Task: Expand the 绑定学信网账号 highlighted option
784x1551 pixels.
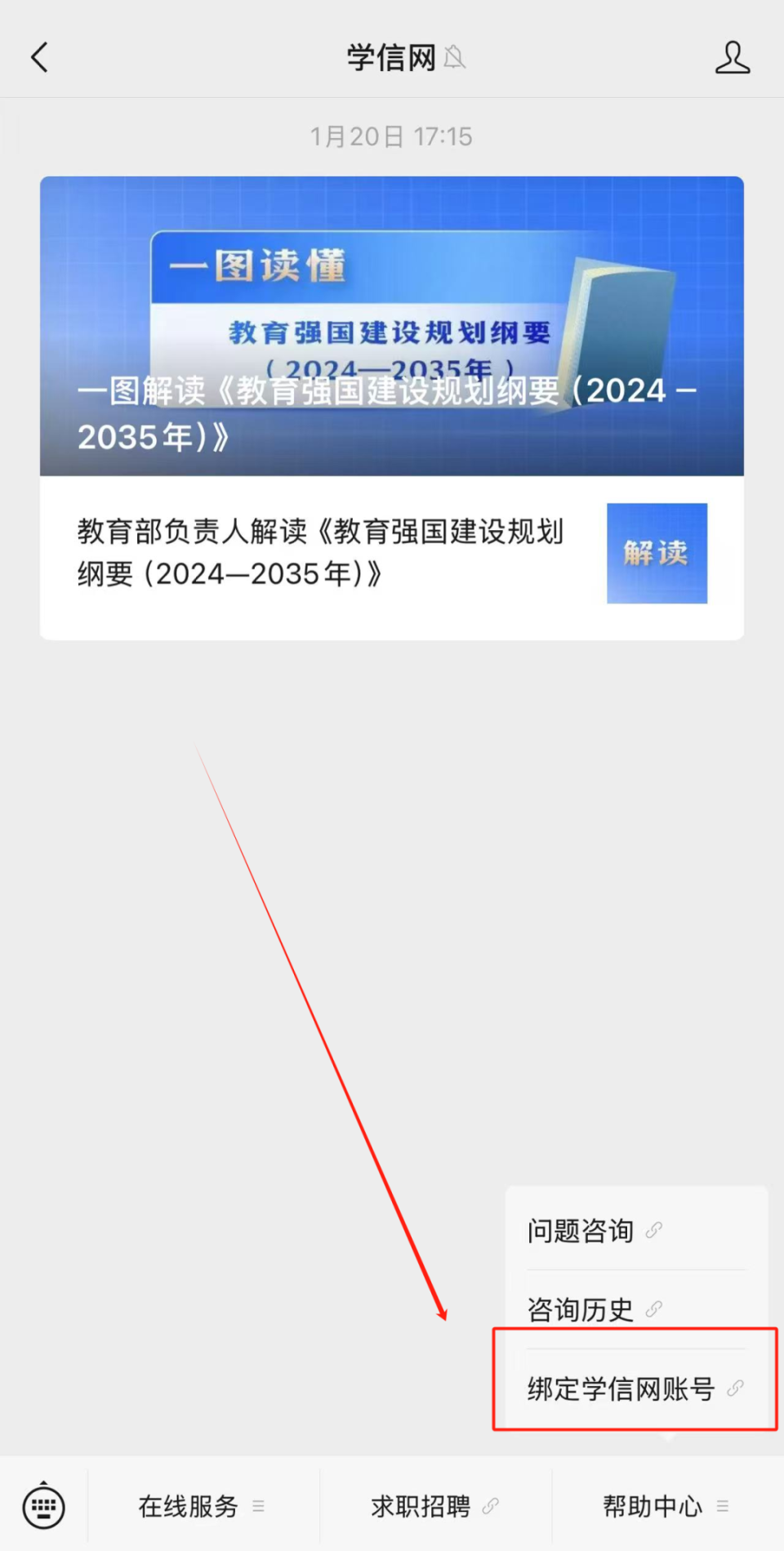Action: 621,1388
